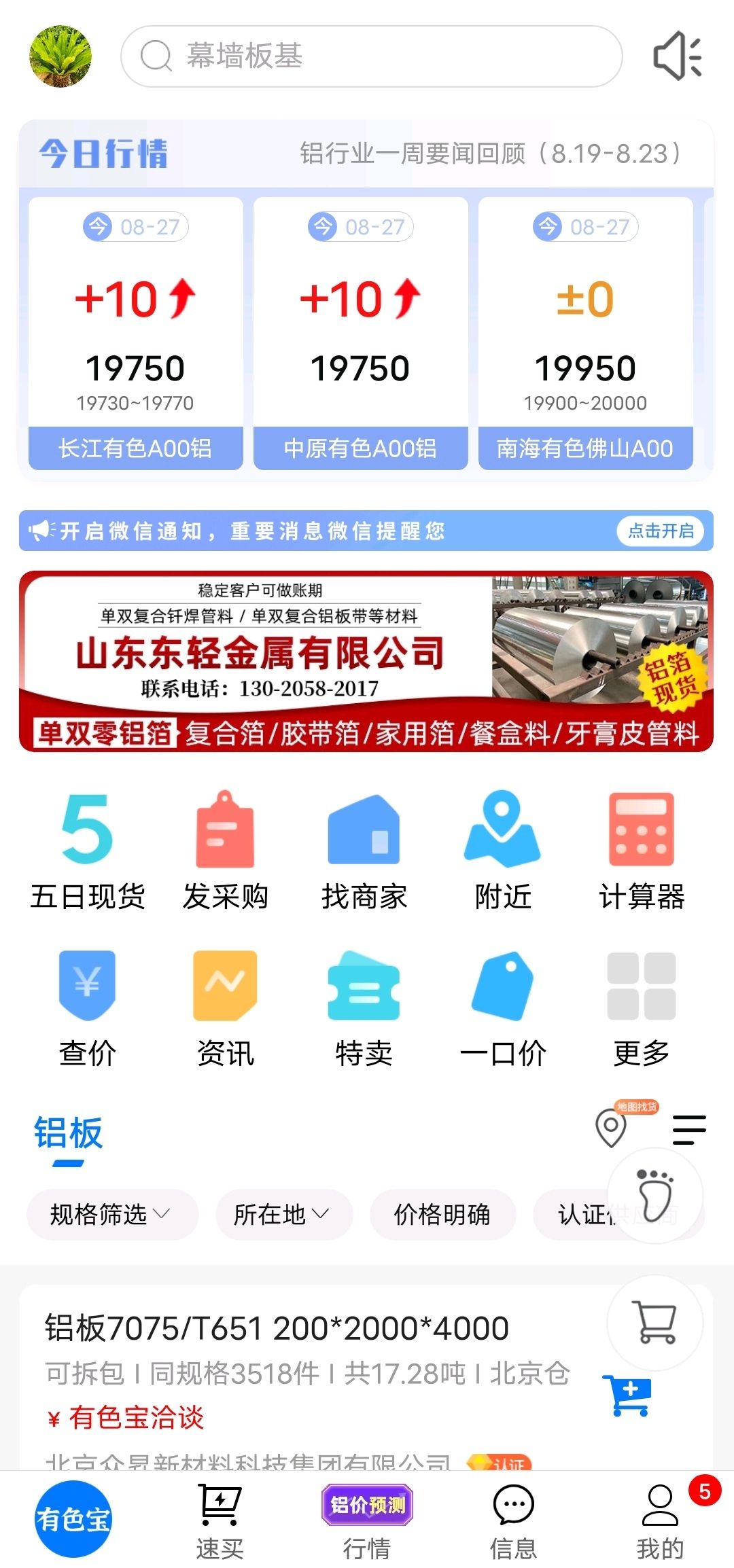Tap the 点击开启 WeChat notification button
734x1568 pixels.
(x=661, y=531)
